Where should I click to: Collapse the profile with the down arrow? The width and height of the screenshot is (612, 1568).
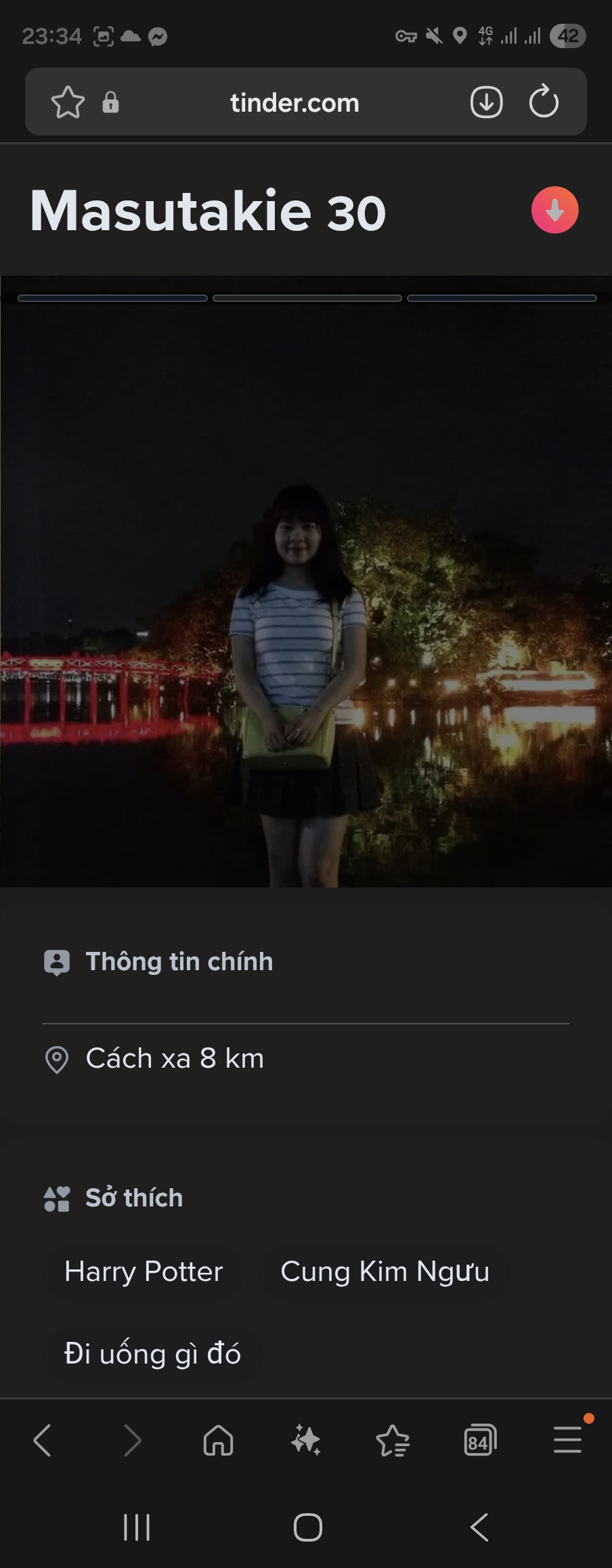554,210
